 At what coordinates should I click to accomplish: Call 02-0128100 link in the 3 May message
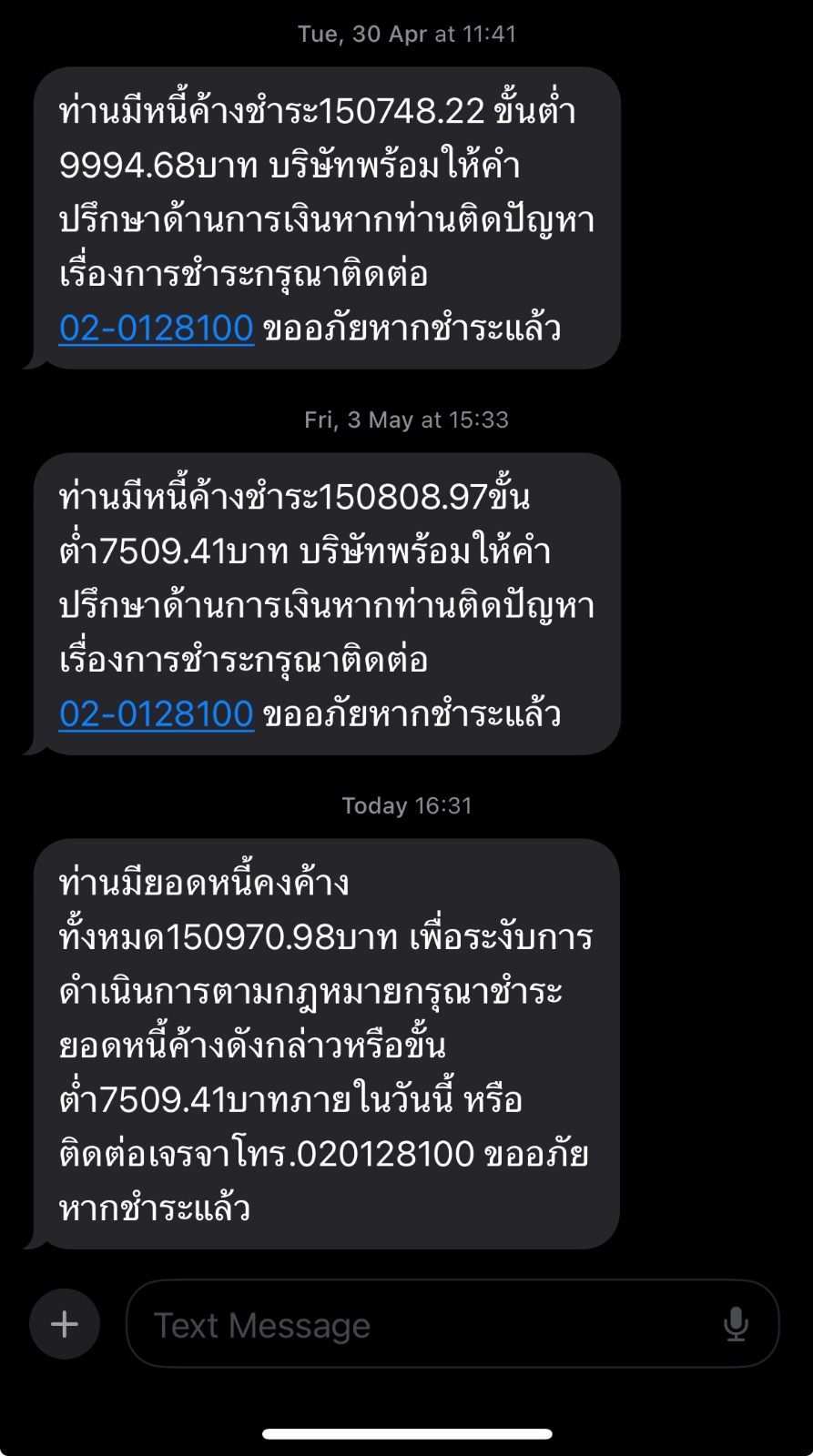157,713
